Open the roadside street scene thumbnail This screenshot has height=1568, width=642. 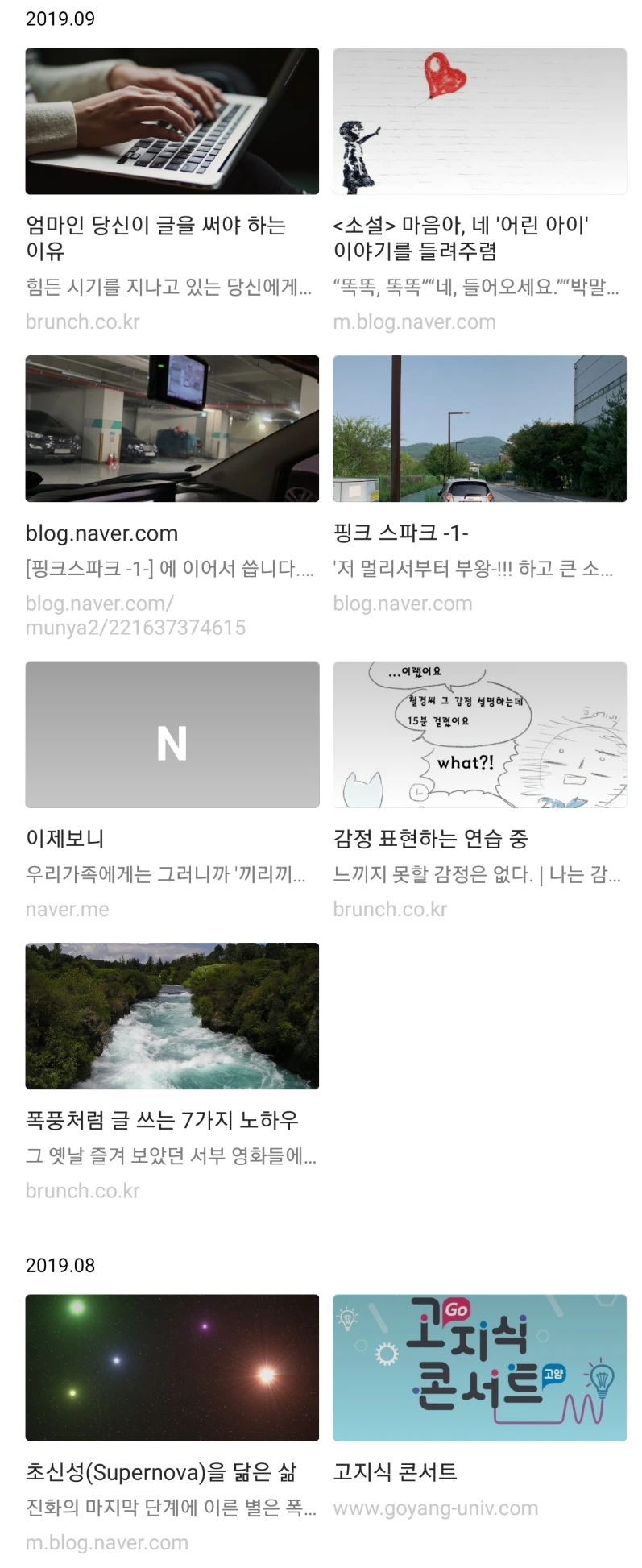point(479,428)
